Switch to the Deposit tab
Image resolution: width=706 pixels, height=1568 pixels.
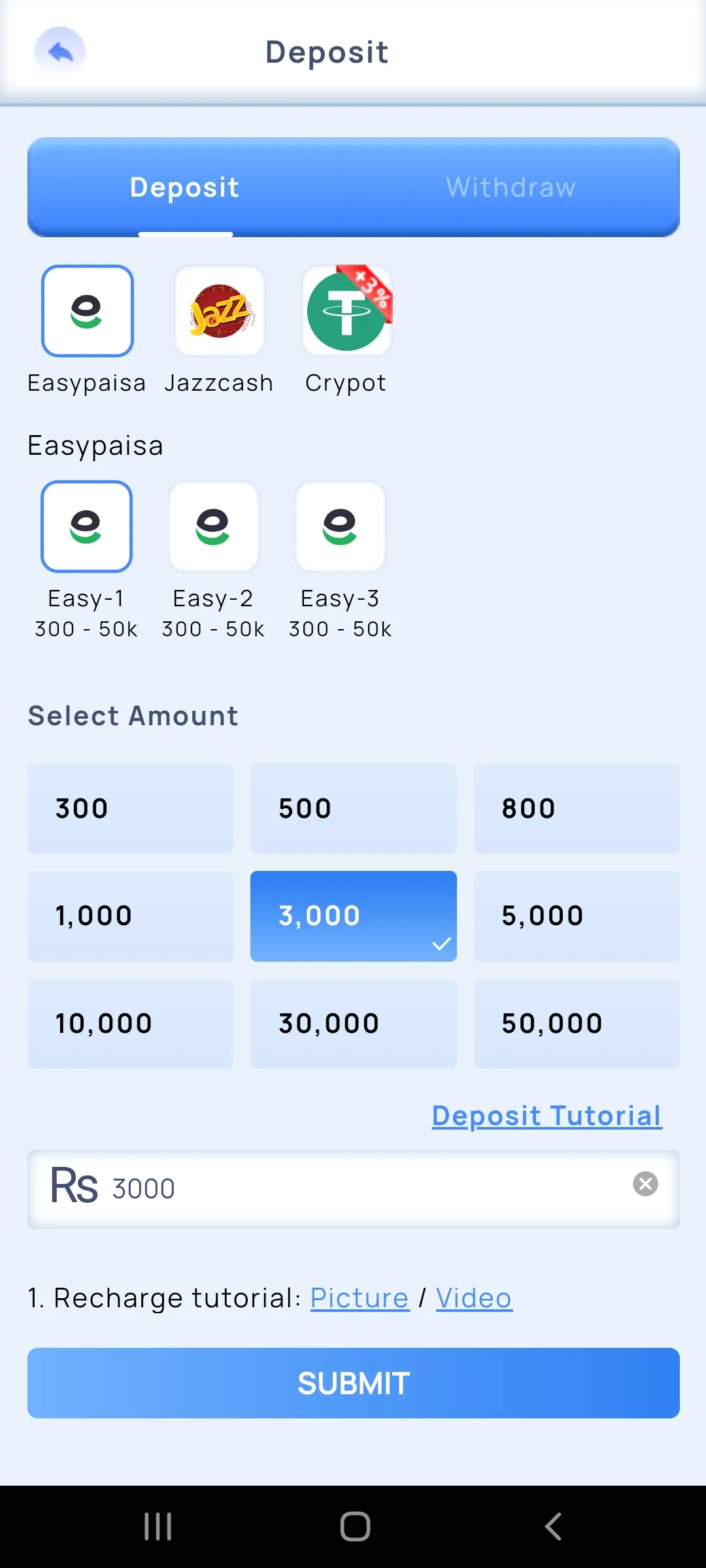pyautogui.click(x=184, y=188)
